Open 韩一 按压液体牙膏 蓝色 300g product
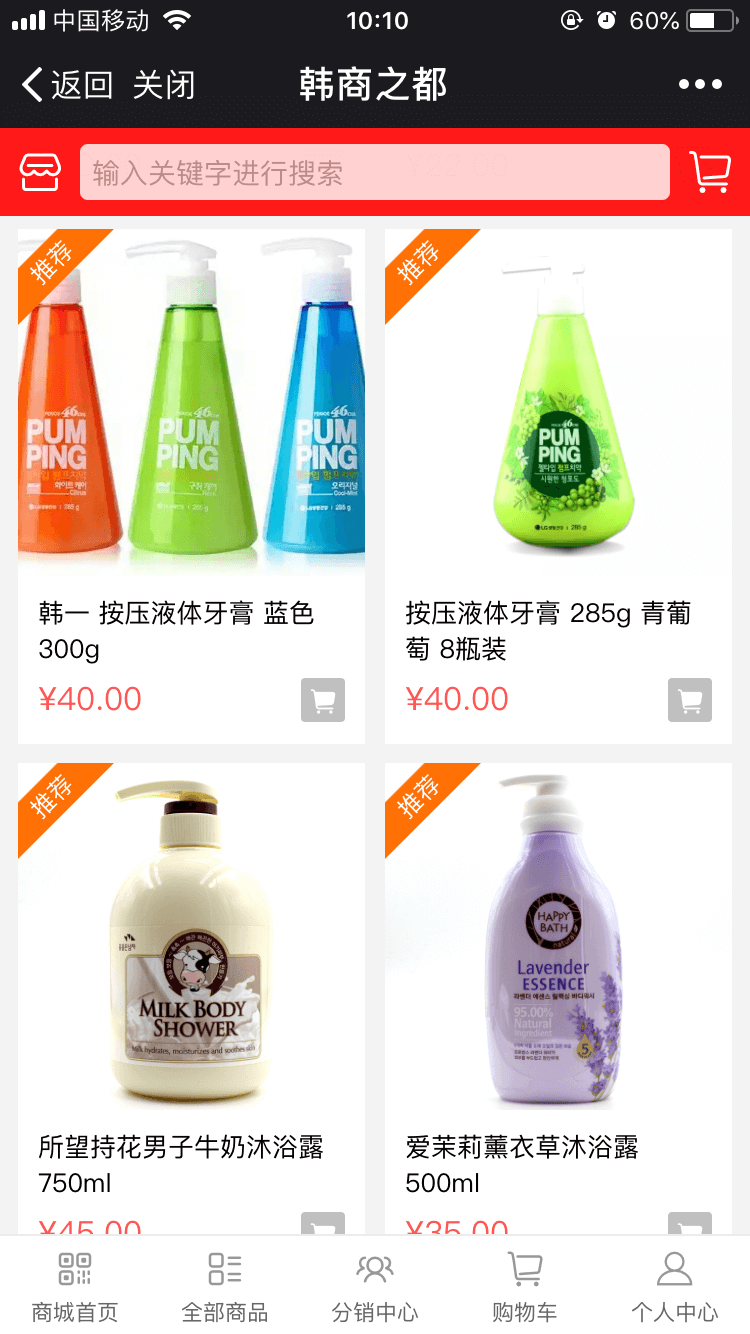 (x=191, y=400)
